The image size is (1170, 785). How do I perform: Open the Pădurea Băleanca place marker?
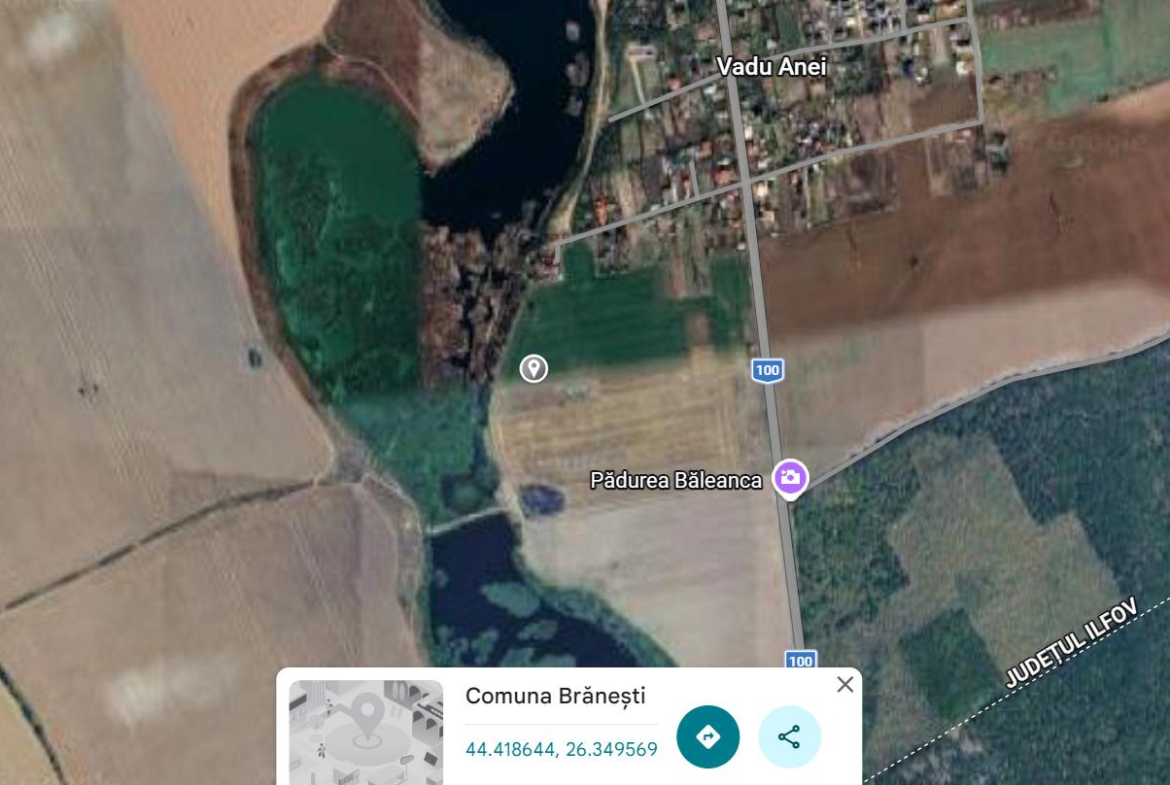coord(789,478)
